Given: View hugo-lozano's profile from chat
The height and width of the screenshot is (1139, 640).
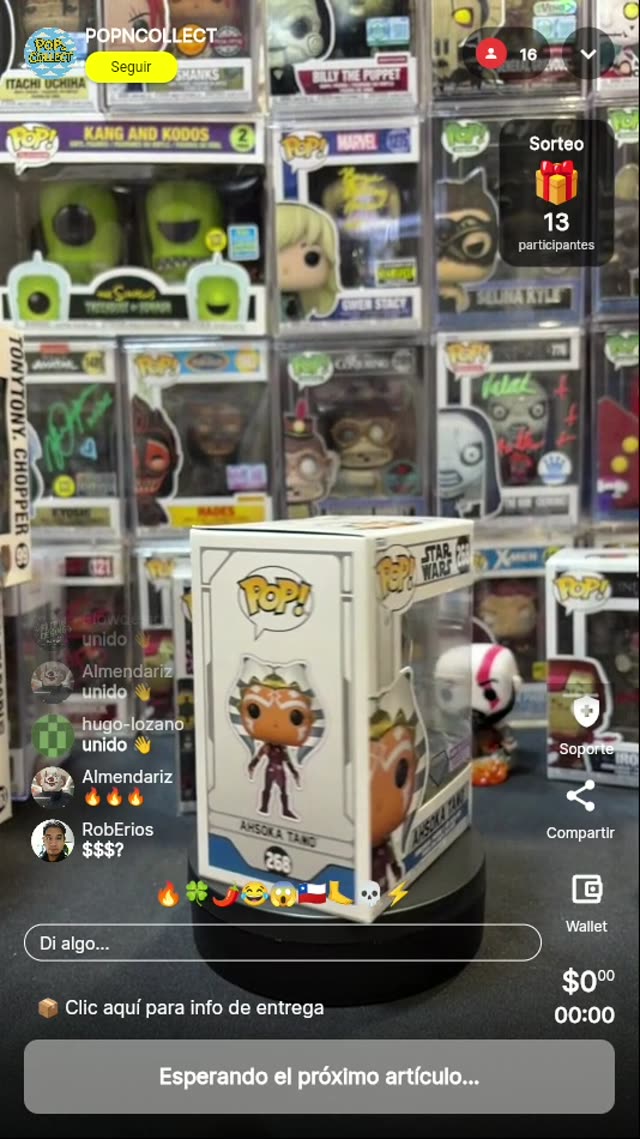Looking at the screenshot, I should (52, 735).
